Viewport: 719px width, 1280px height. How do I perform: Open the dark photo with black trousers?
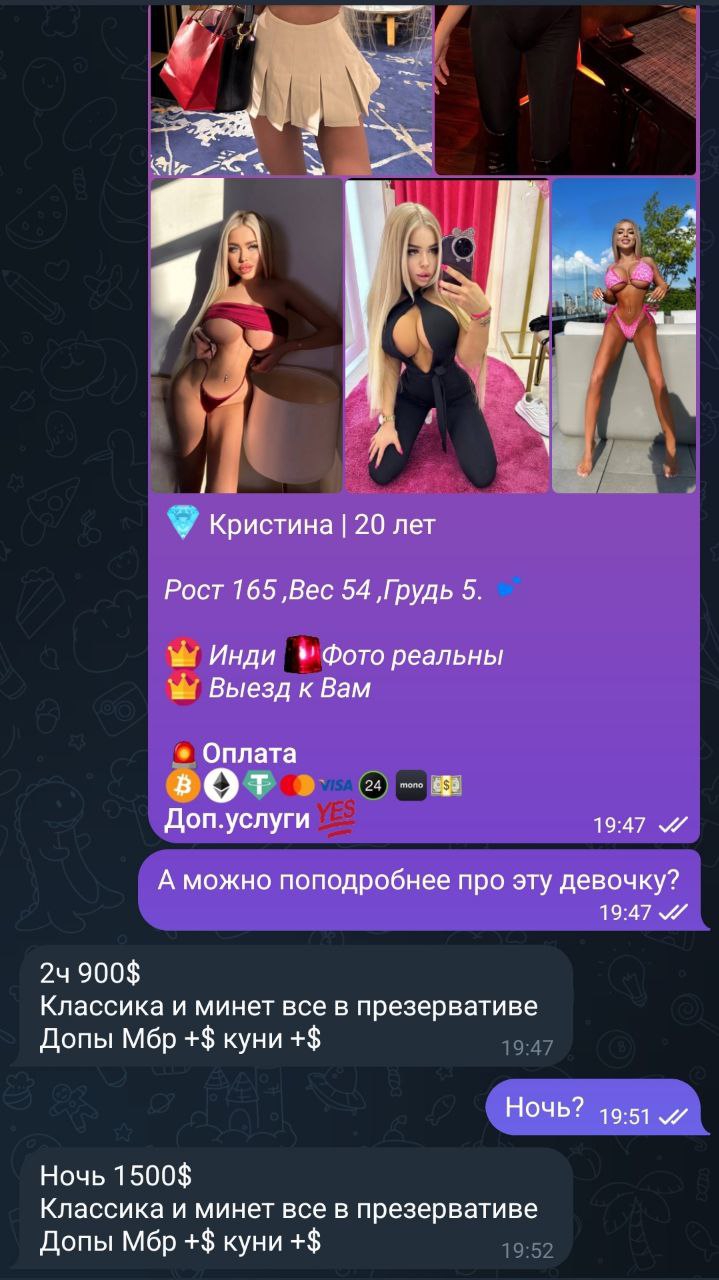click(565, 90)
